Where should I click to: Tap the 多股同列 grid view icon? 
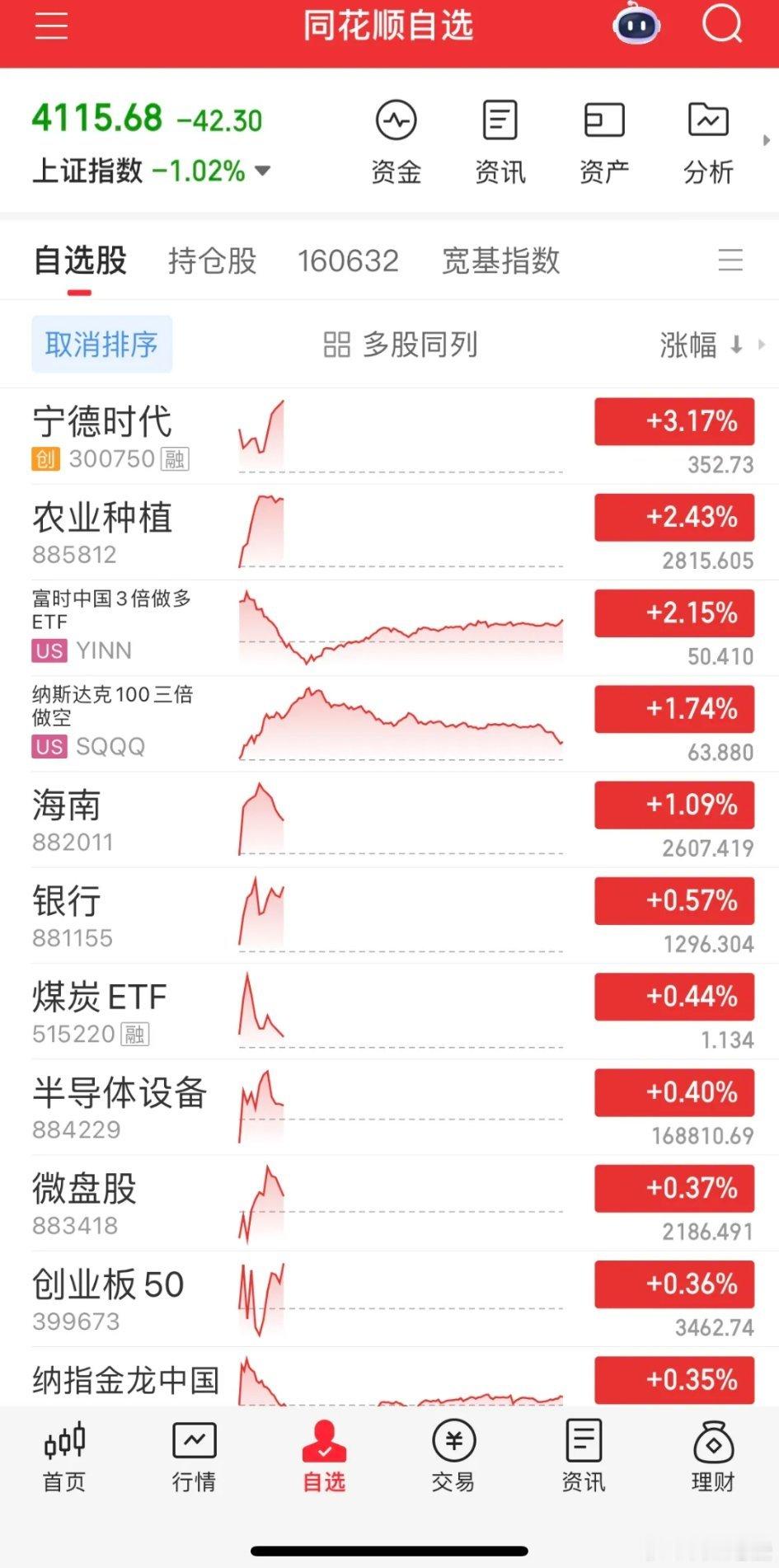pos(336,345)
